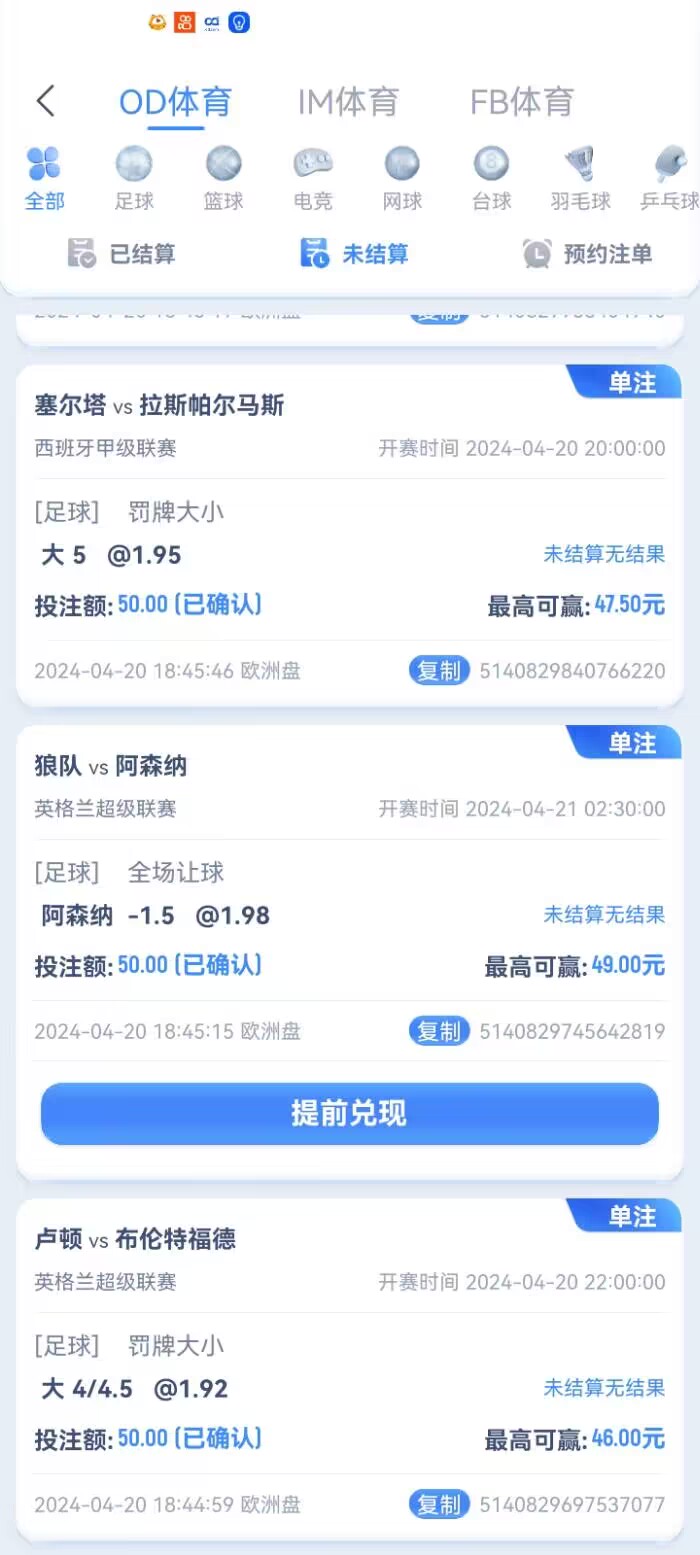Copy order number of 狼队 vs 阿森纳 bet
Image resolution: width=700 pixels, height=1555 pixels.
[x=439, y=1031]
